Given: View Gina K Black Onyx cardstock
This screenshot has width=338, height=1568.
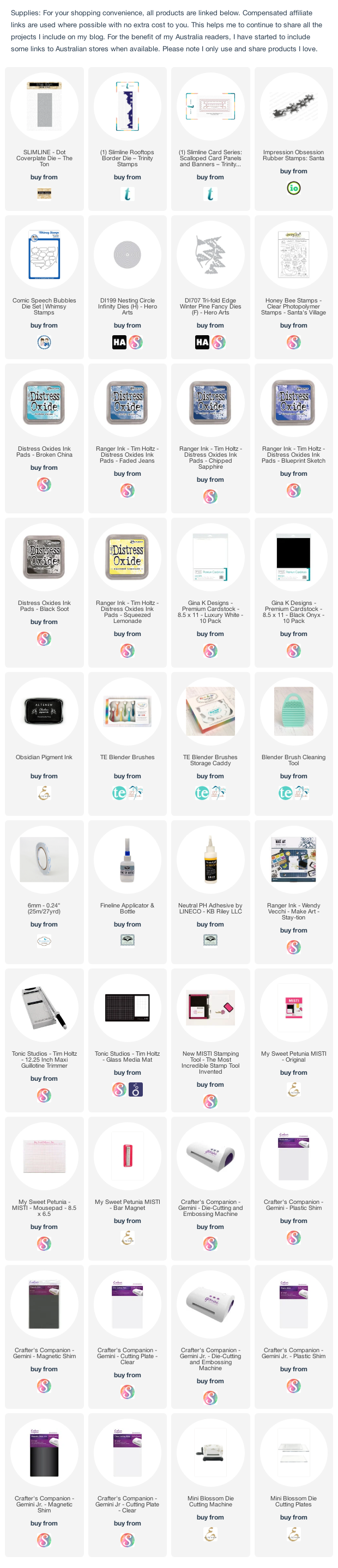Looking at the screenshot, I should click(x=293, y=558).
